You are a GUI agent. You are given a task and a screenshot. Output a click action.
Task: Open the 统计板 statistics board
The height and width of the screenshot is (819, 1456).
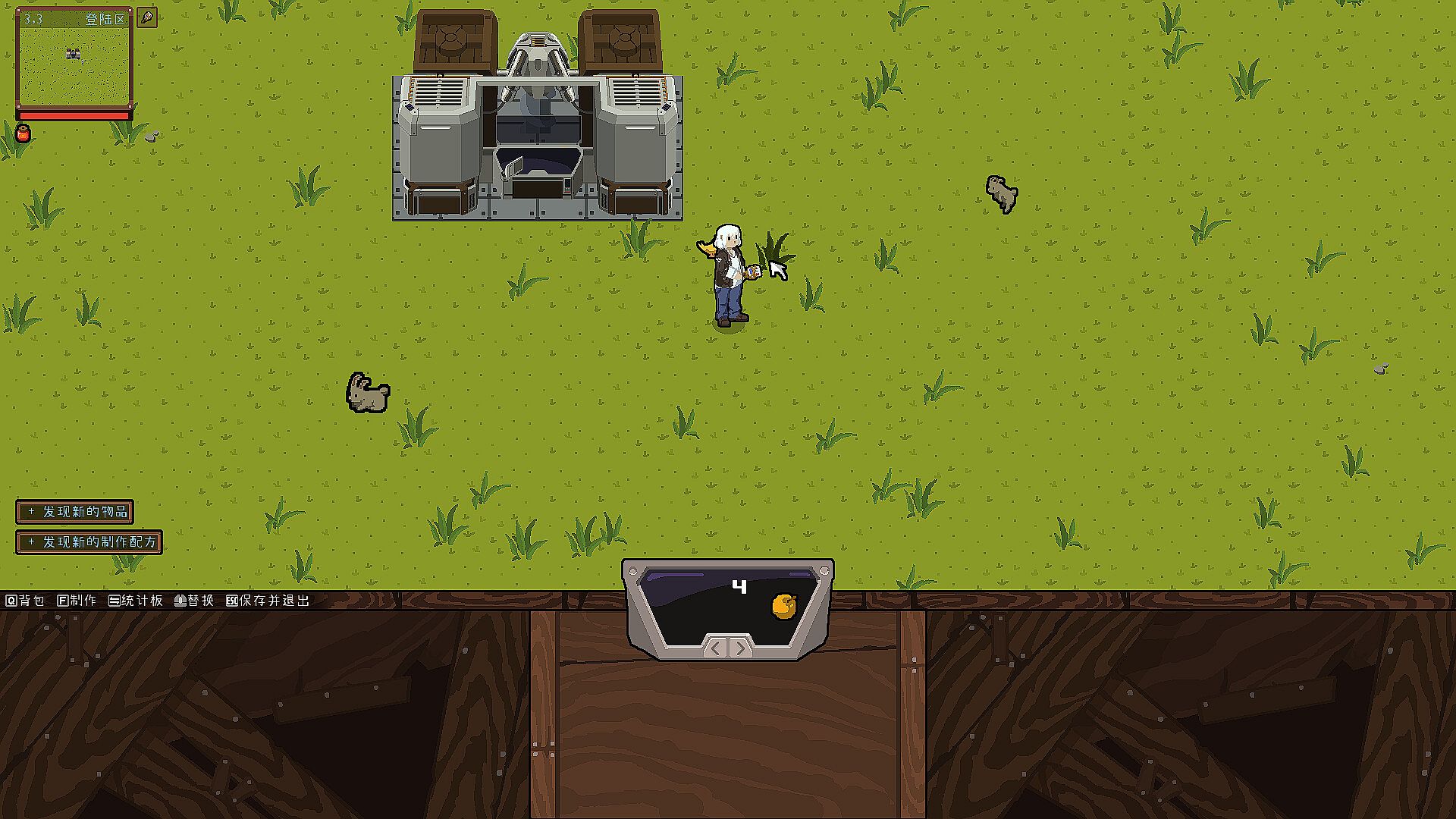point(135,601)
